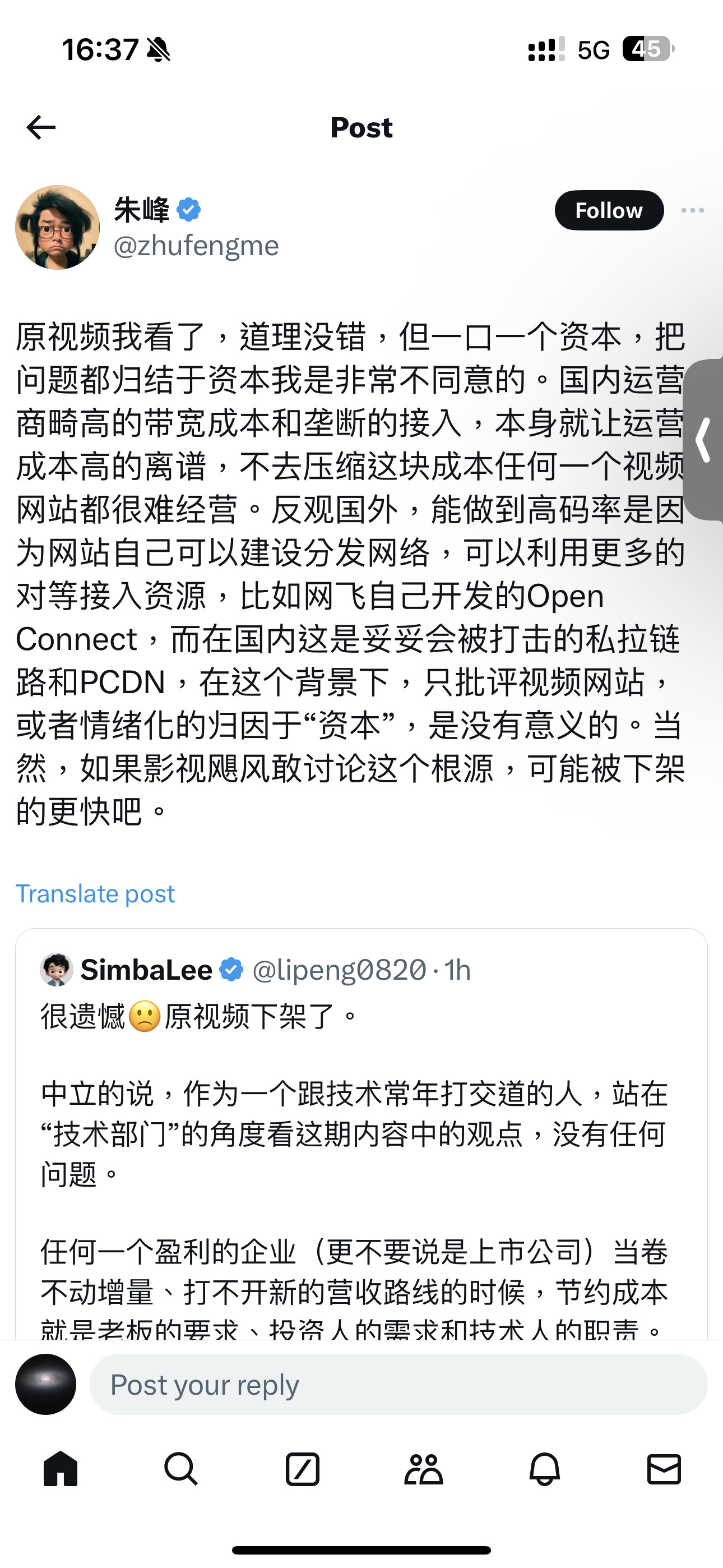Follow the account @zhufengme
This screenshot has width=723, height=1568.
pos(609,211)
